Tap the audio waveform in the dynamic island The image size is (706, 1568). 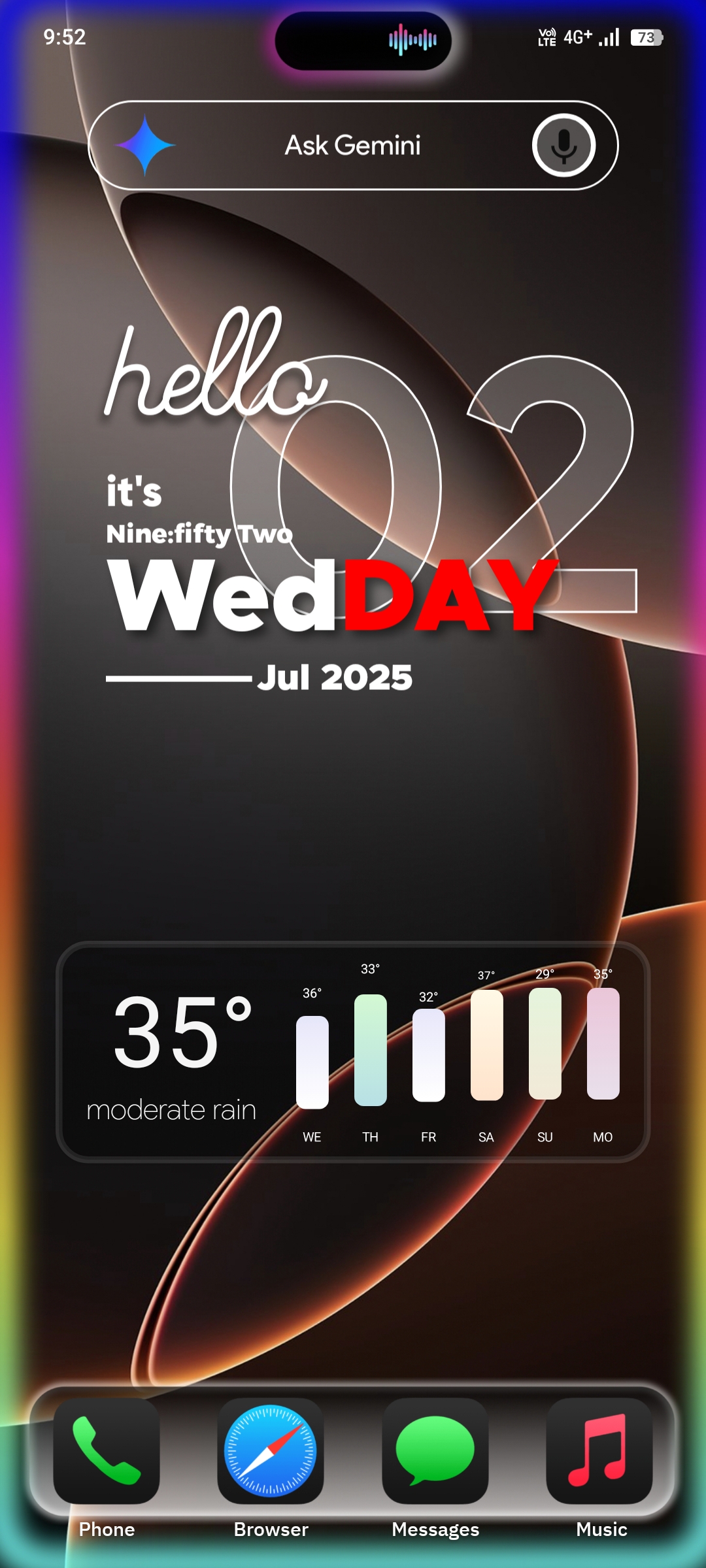pos(412,41)
